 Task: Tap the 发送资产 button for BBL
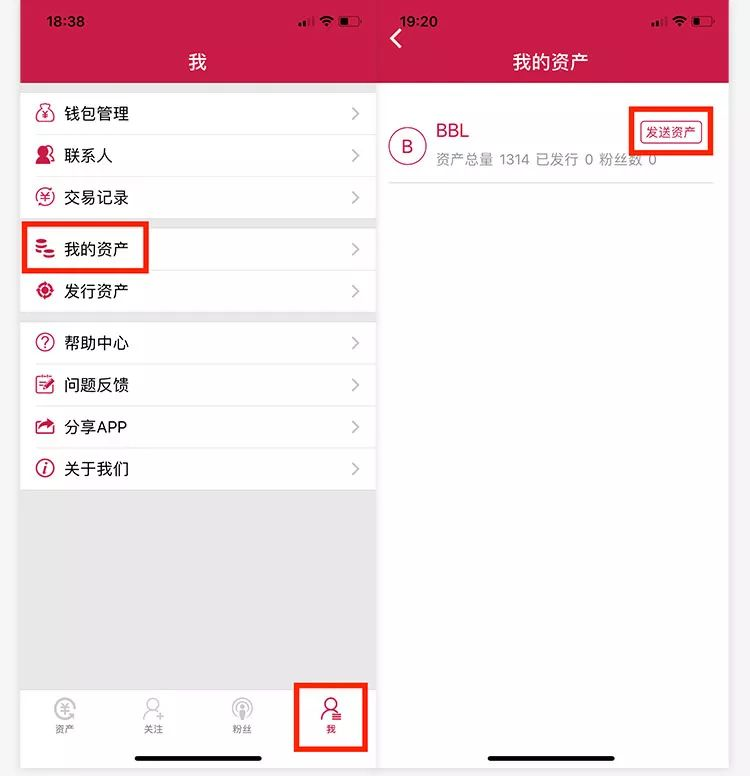(671, 132)
